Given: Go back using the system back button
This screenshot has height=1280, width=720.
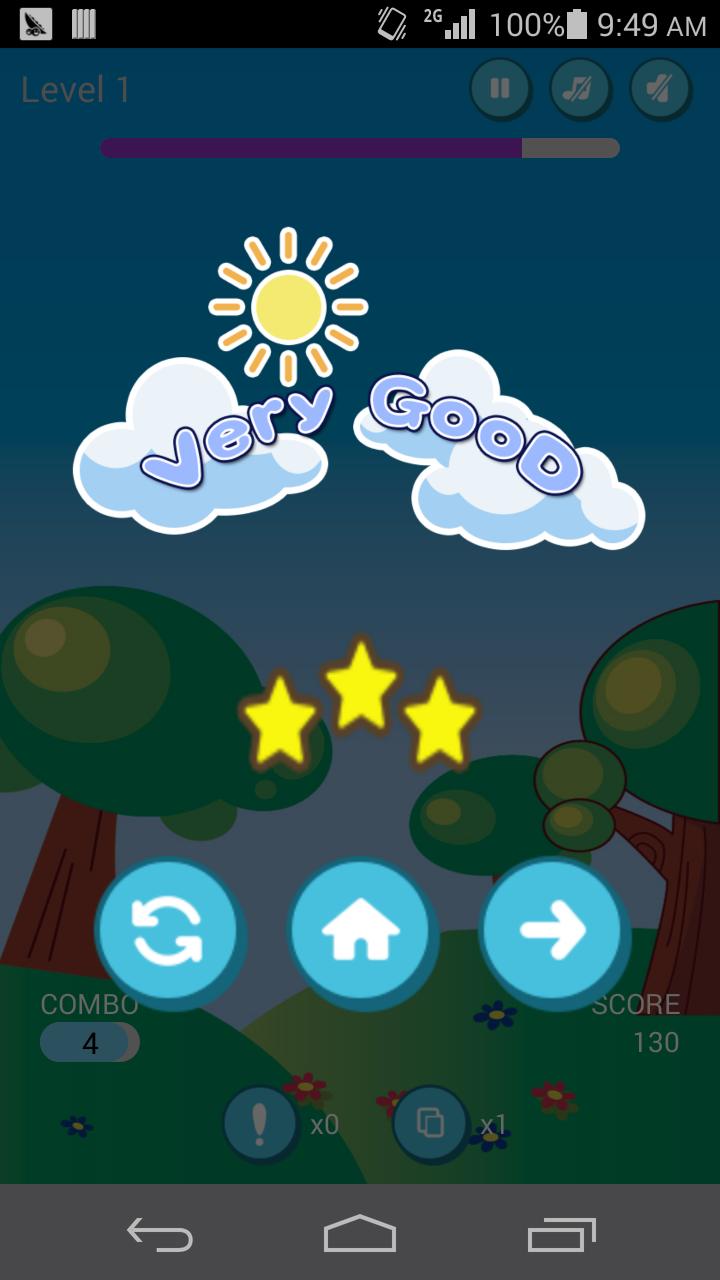Looking at the screenshot, I should click(160, 1235).
